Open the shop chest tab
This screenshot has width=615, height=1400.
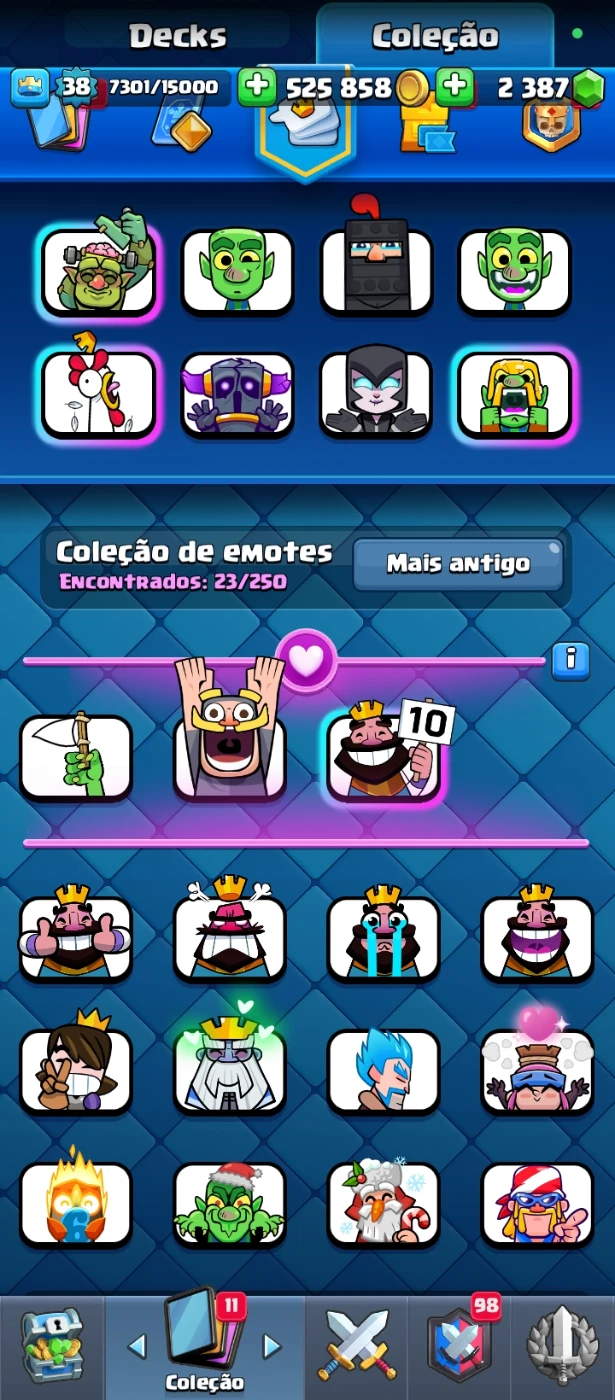52,1346
